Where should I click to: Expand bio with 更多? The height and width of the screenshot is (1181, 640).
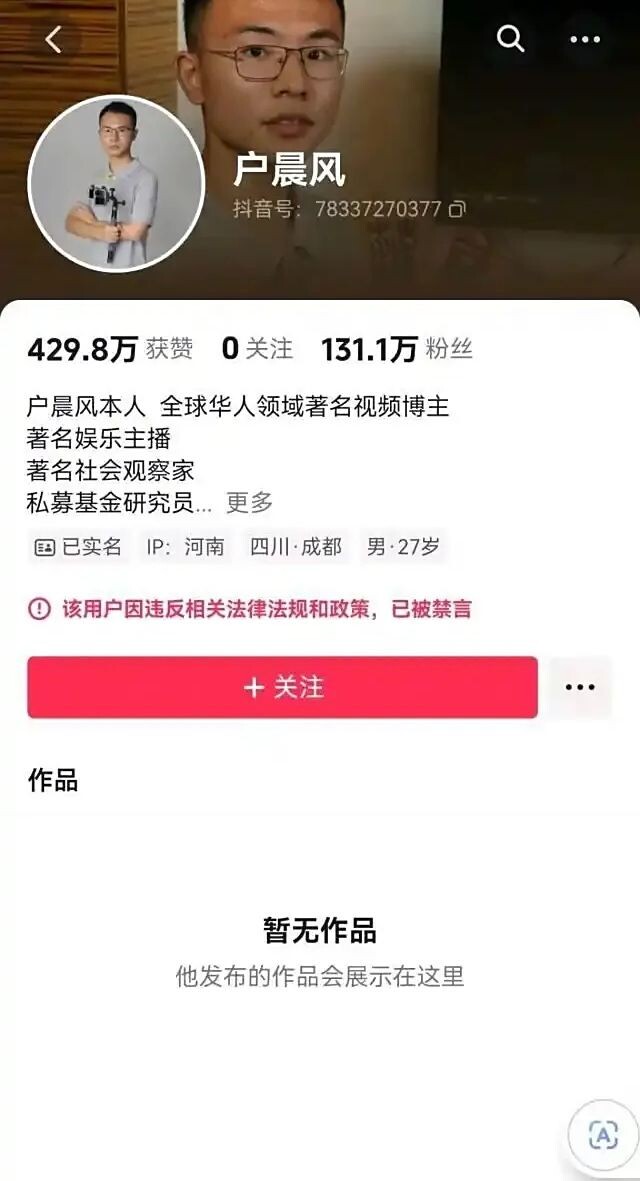(249, 502)
